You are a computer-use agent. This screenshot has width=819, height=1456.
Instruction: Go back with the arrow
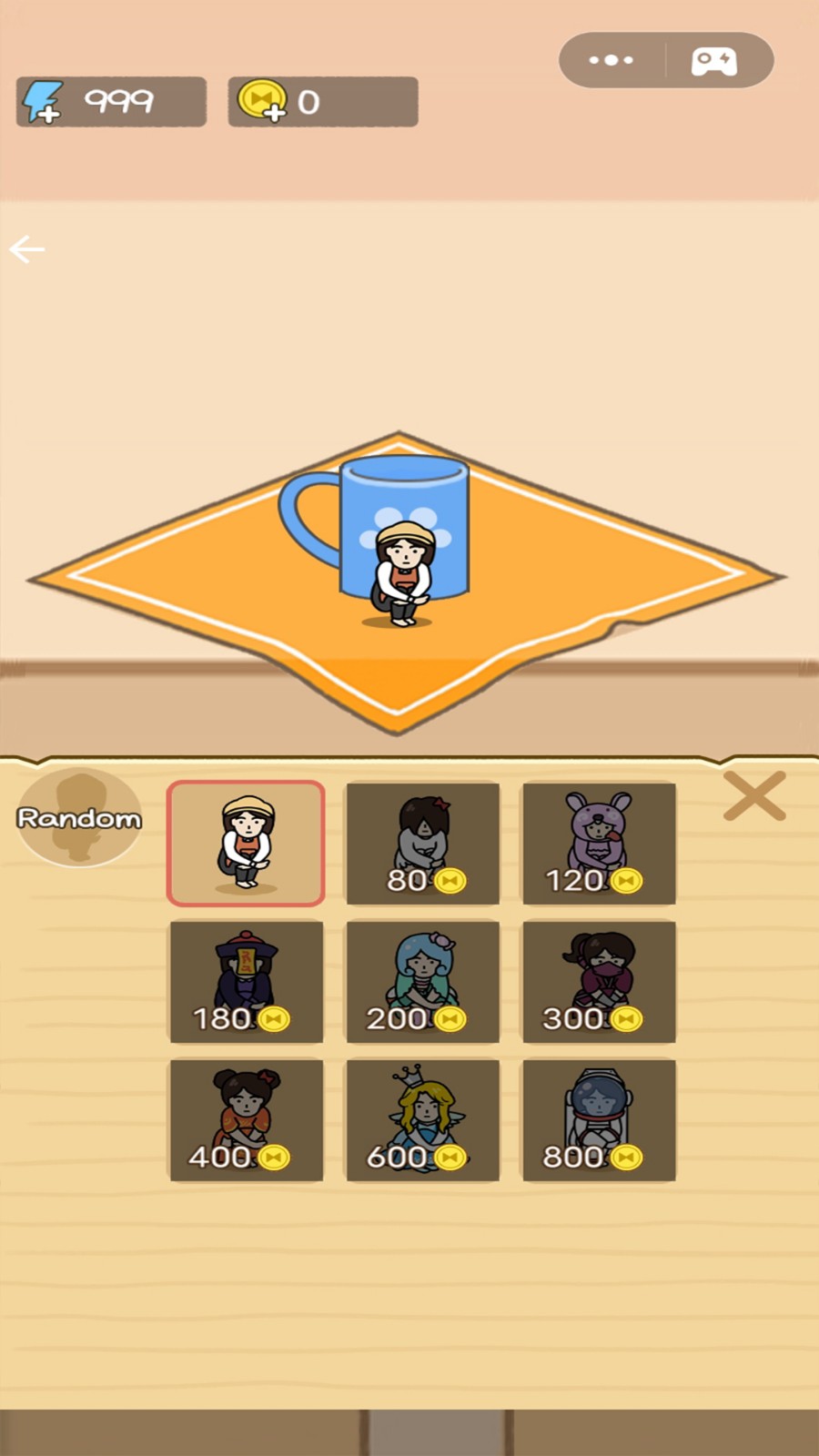(x=27, y=248)
